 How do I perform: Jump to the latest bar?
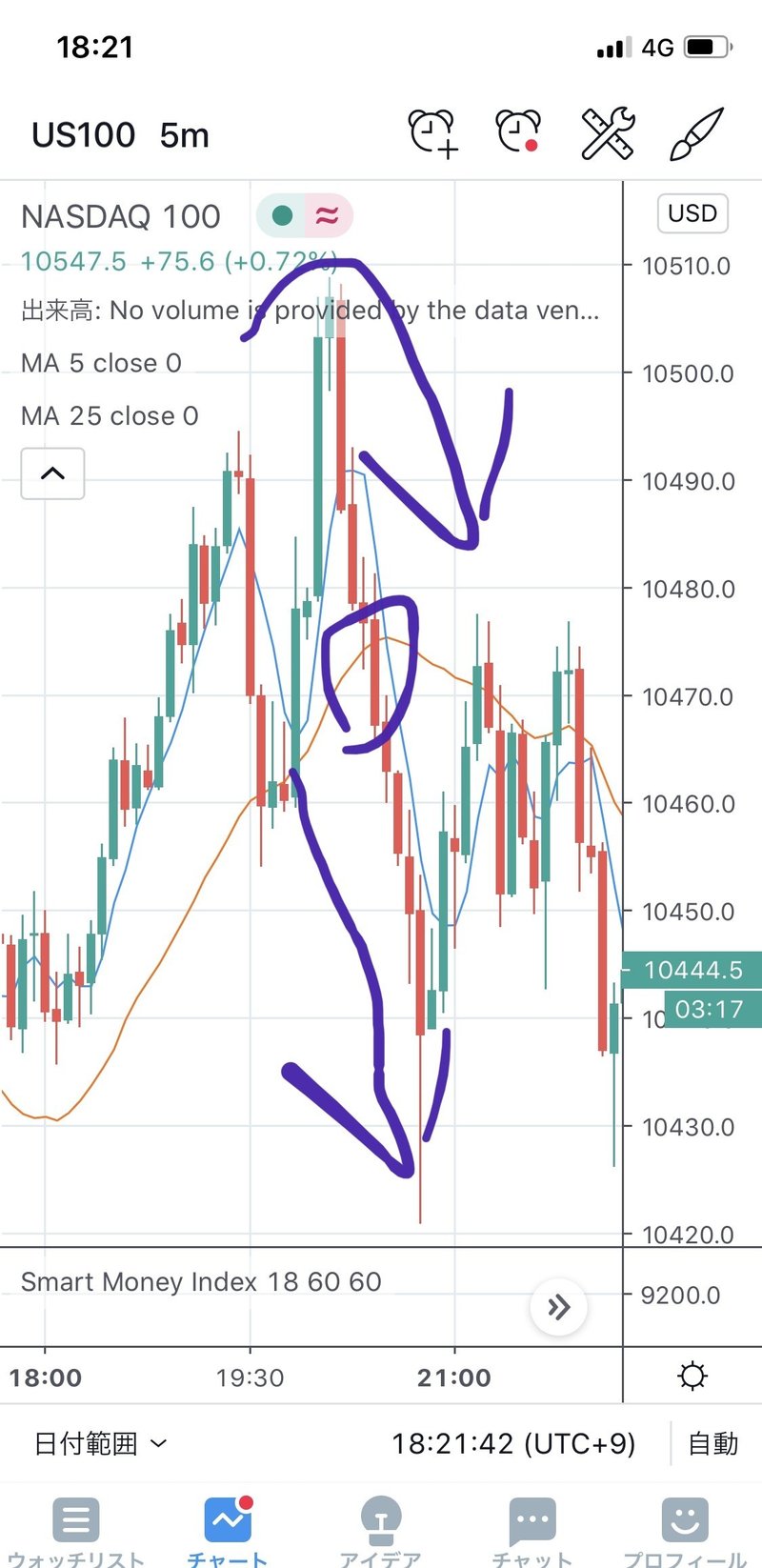(x=558, y=1307)
